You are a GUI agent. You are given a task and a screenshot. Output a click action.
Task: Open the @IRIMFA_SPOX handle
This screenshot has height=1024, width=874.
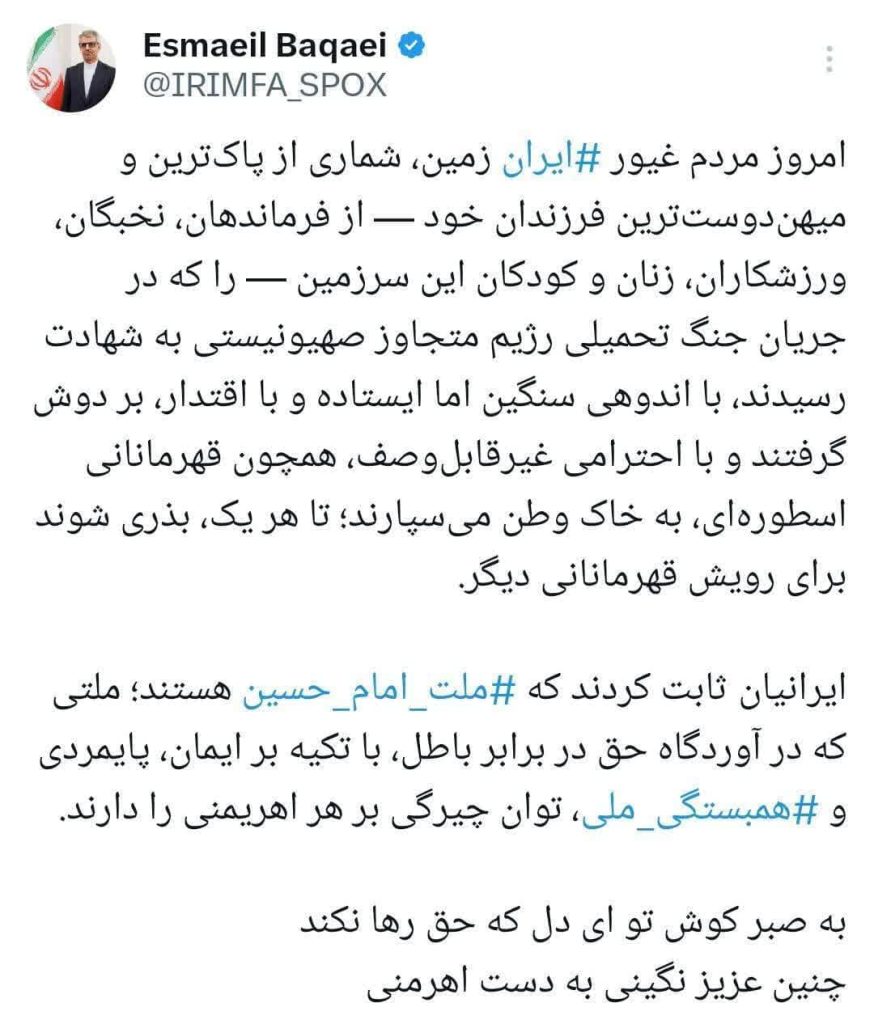pyautogui.click(x=265, y=86)
